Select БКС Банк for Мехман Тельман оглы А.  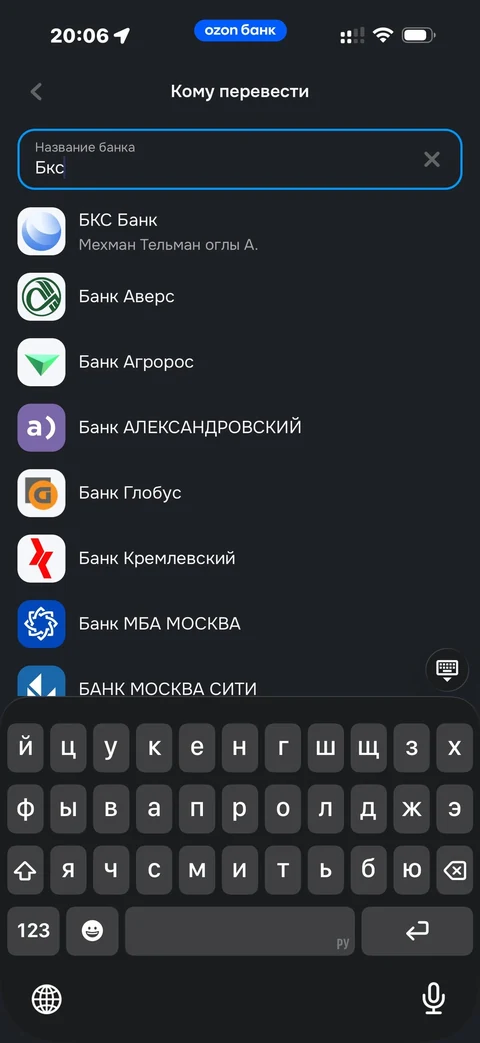(x=240, y=231)
